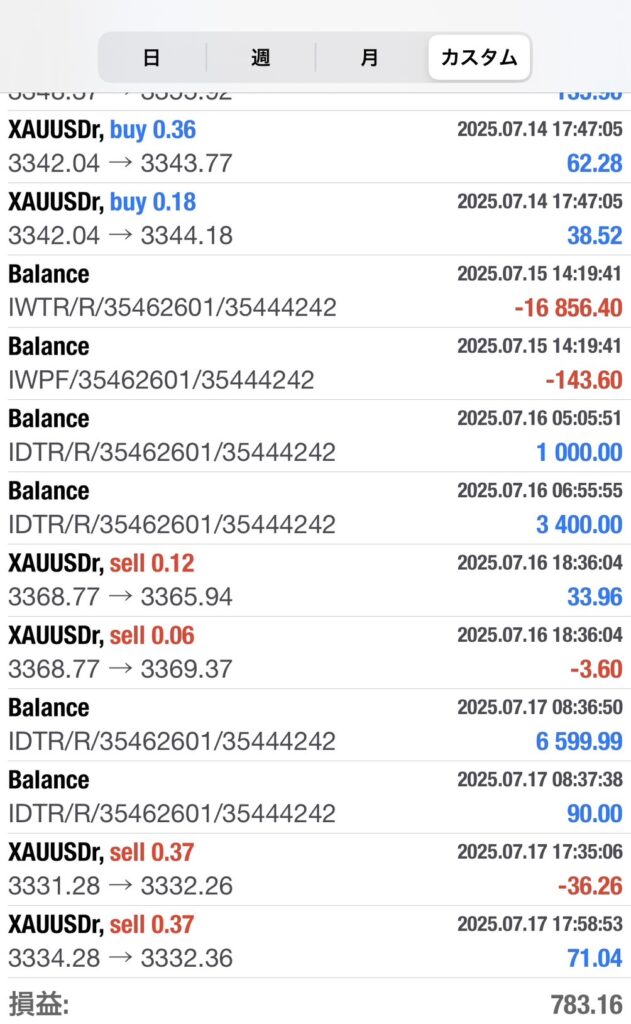Expand the XAUUSDr sell 0.06 trade

[x=316, y=653]
